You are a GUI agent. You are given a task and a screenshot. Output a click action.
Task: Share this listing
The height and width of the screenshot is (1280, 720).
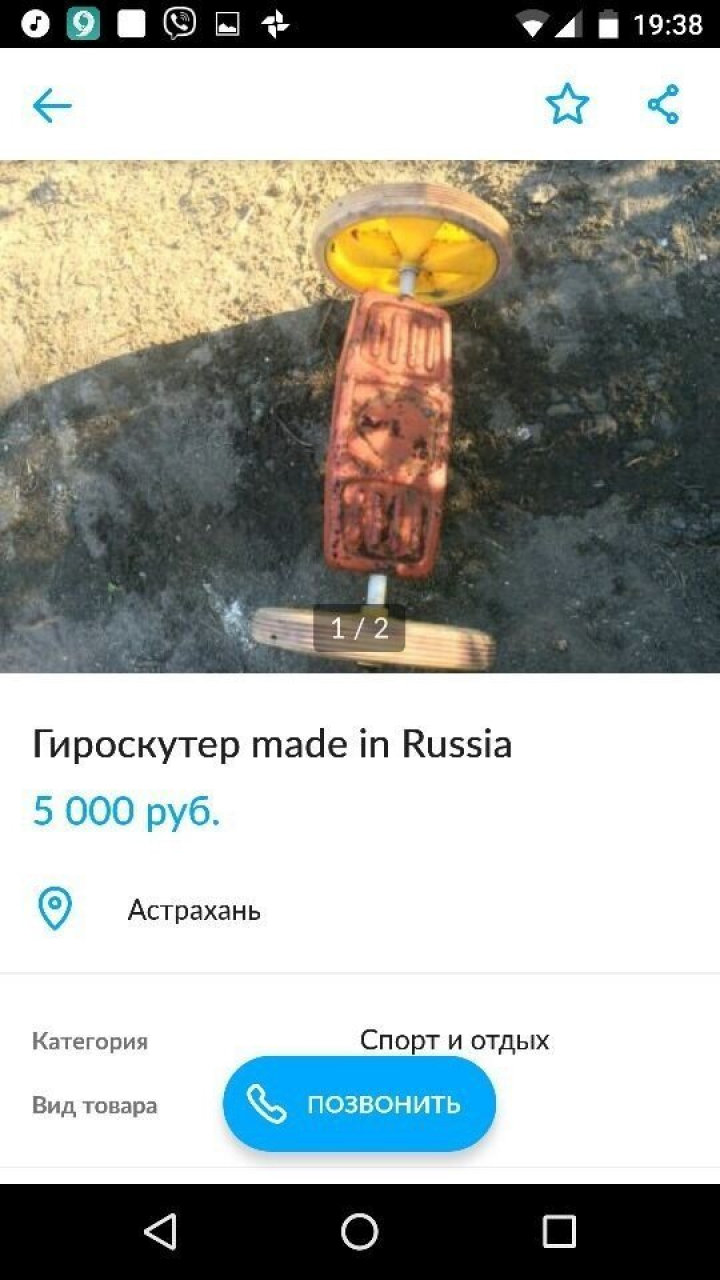663,105
